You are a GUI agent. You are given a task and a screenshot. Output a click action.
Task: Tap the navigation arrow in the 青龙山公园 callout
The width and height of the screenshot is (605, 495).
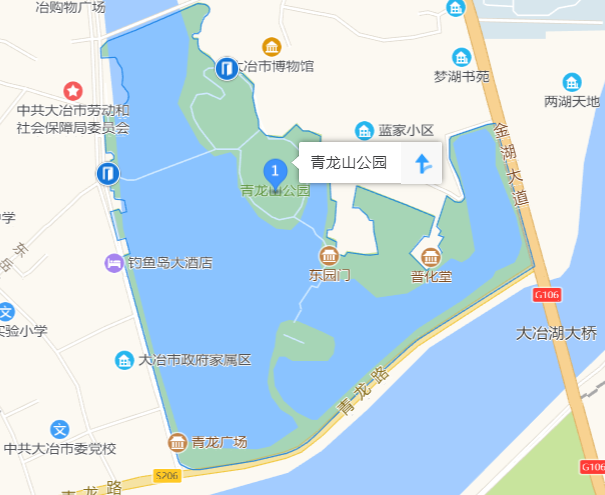423,163
